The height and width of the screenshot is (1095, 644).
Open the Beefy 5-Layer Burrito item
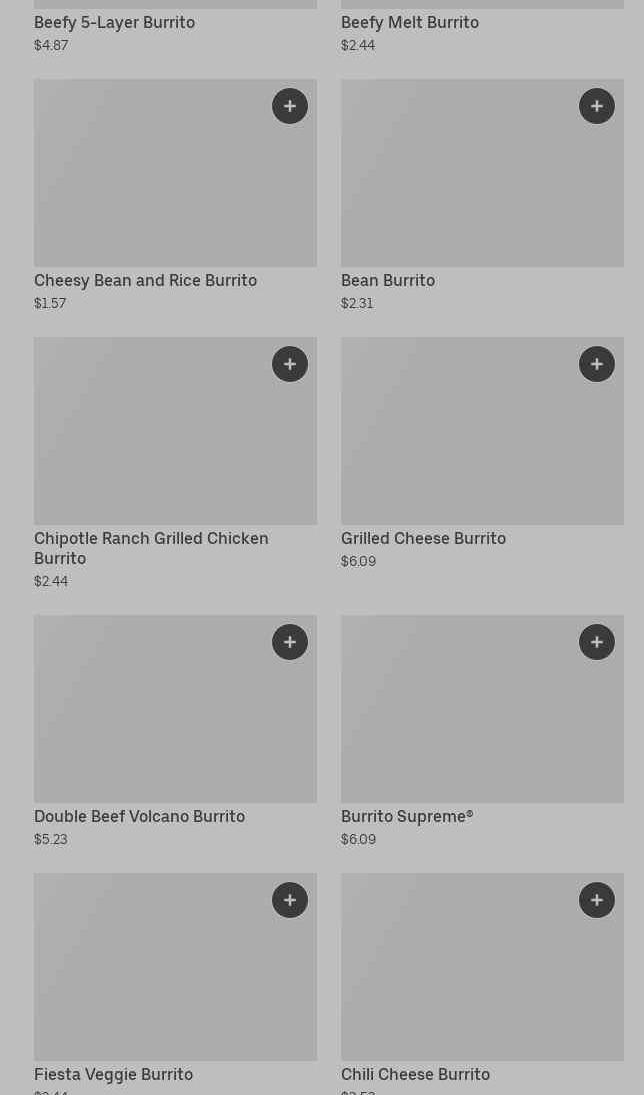[x=114, y=23]
